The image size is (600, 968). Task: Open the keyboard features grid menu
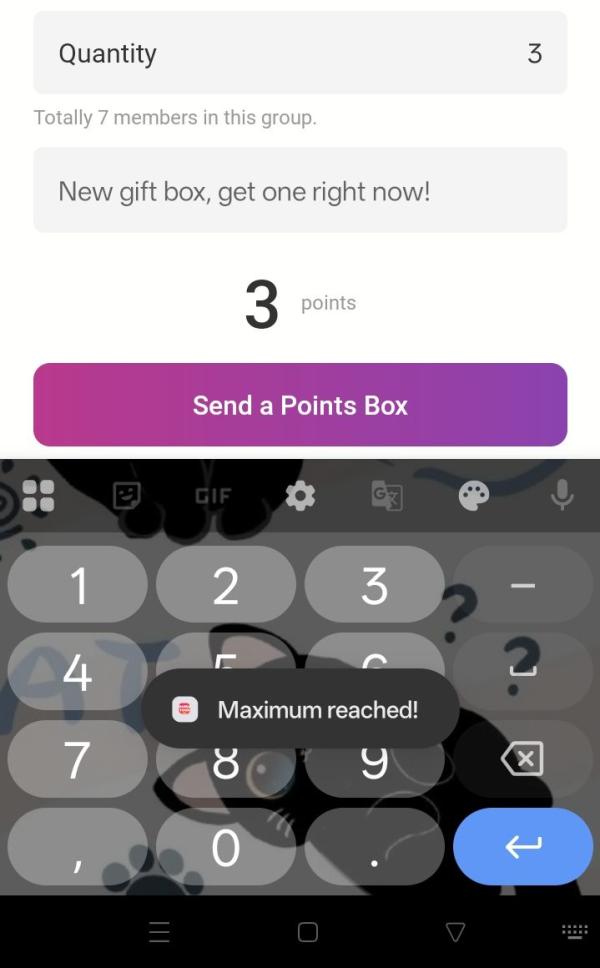pyautogui.click(x=38, y=495)
